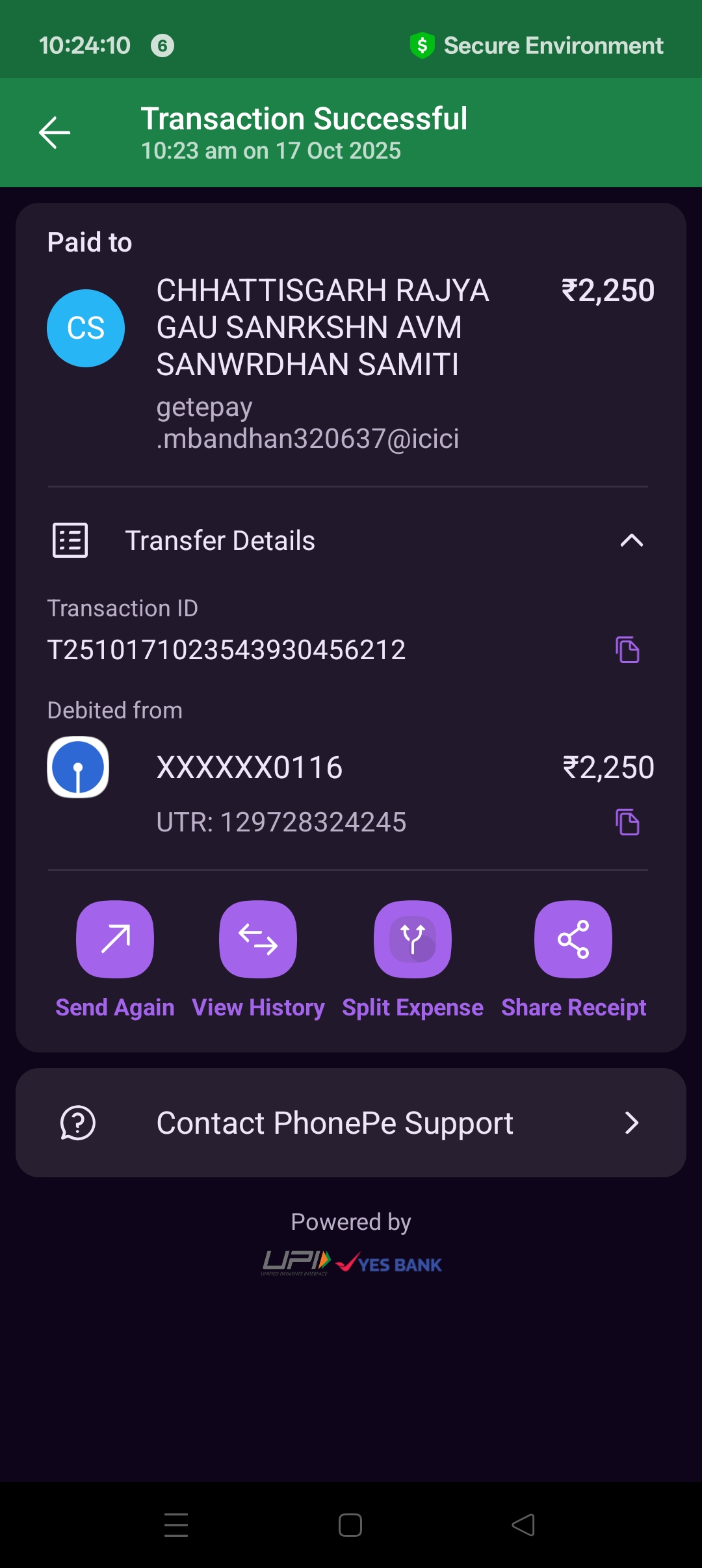Tap the system home button
Viewport: 702px width, 1568px height.
pos(350,1525)
